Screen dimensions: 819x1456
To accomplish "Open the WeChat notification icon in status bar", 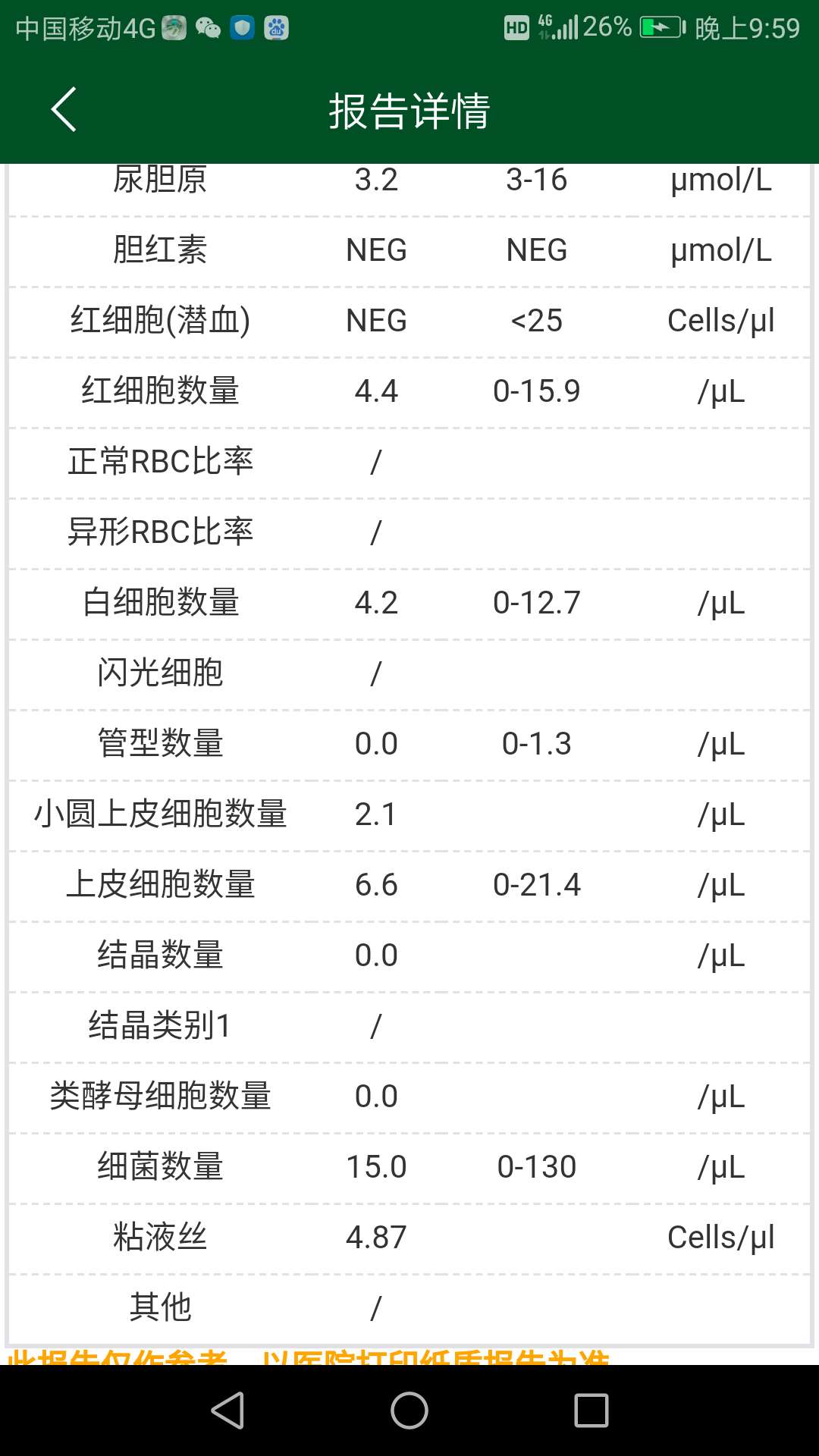I will 206,29.
